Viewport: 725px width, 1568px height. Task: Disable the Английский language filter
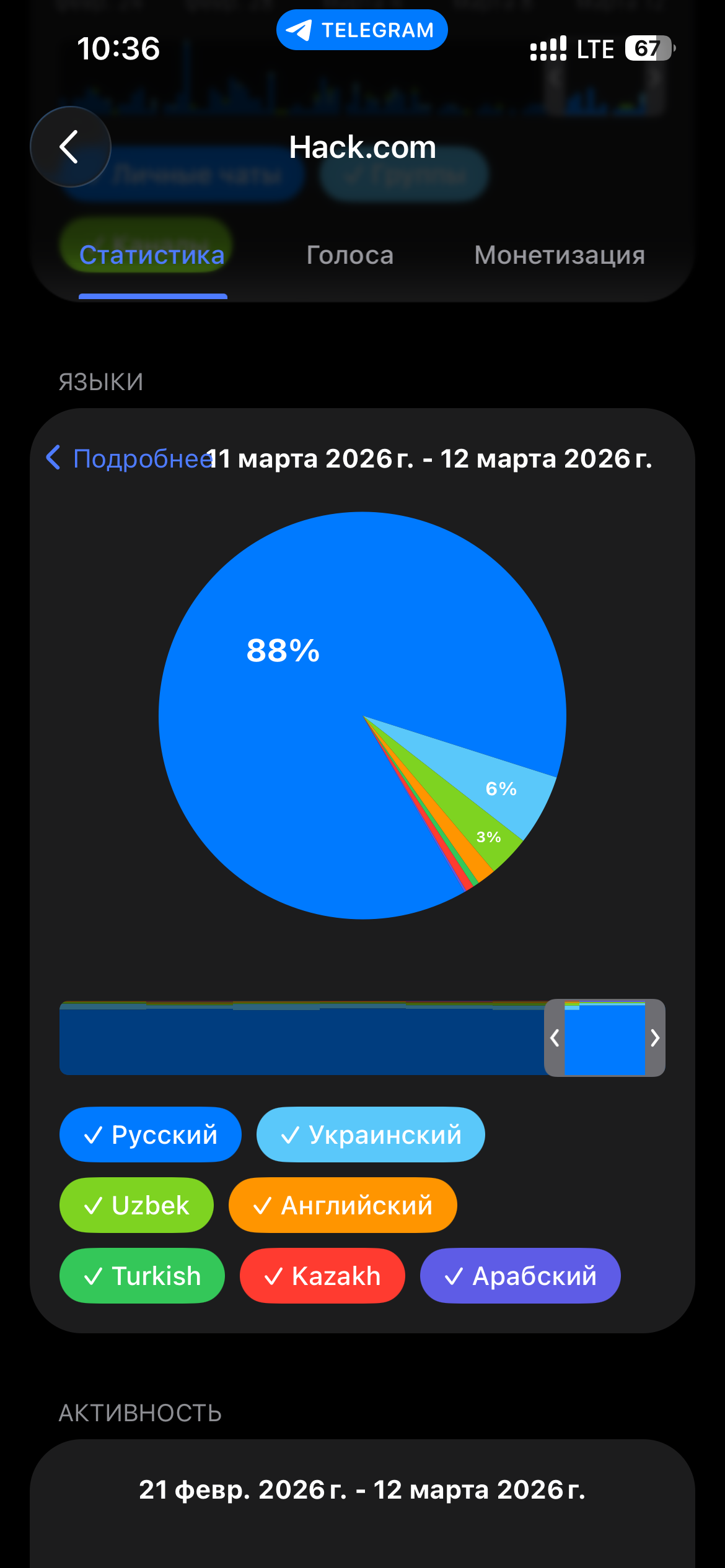tap(343, 1205)
